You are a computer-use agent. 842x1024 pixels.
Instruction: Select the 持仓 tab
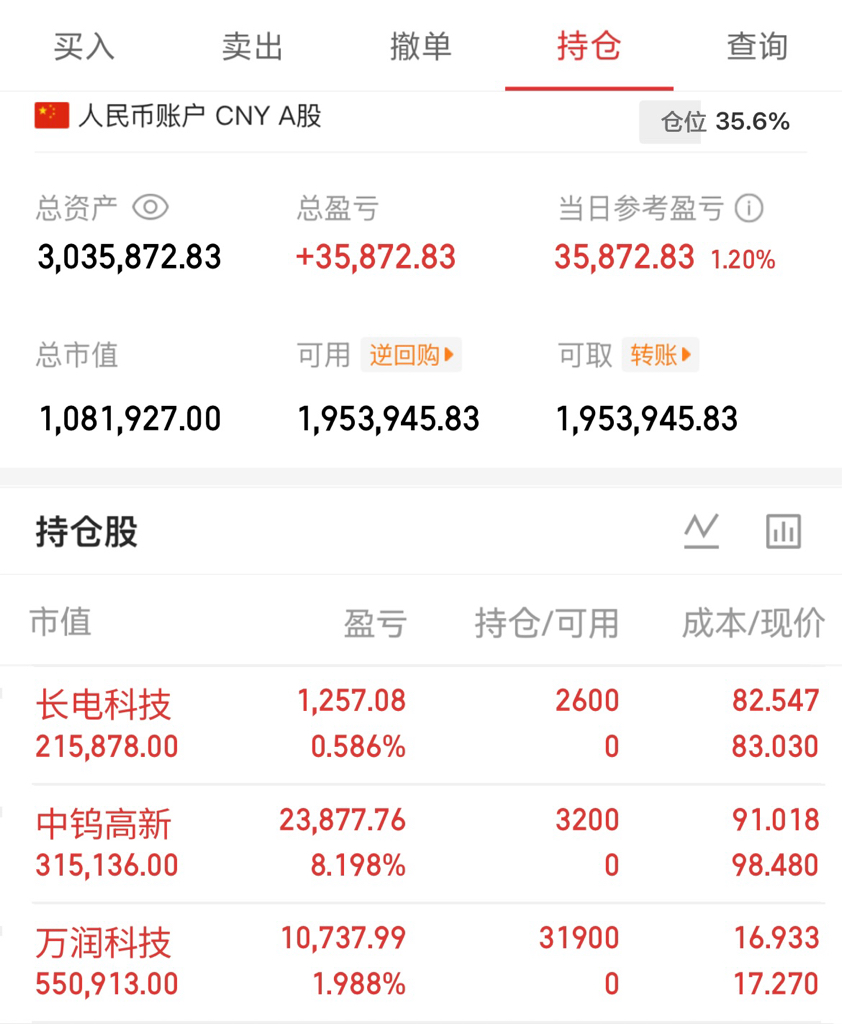pos(589,46)
